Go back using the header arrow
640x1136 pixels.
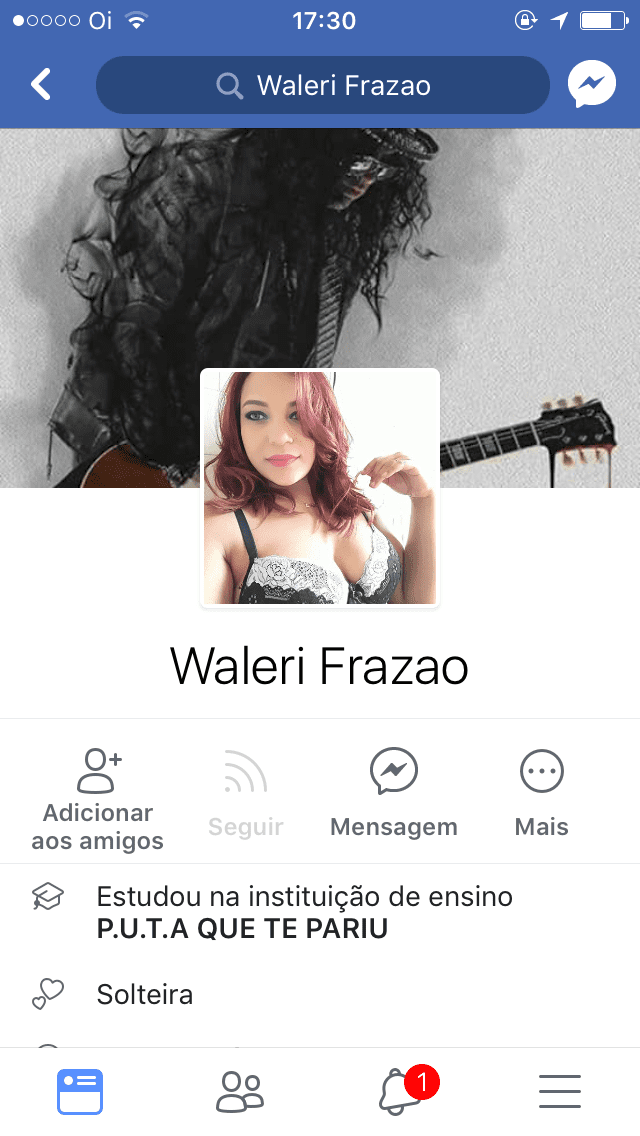pos(41,85)
